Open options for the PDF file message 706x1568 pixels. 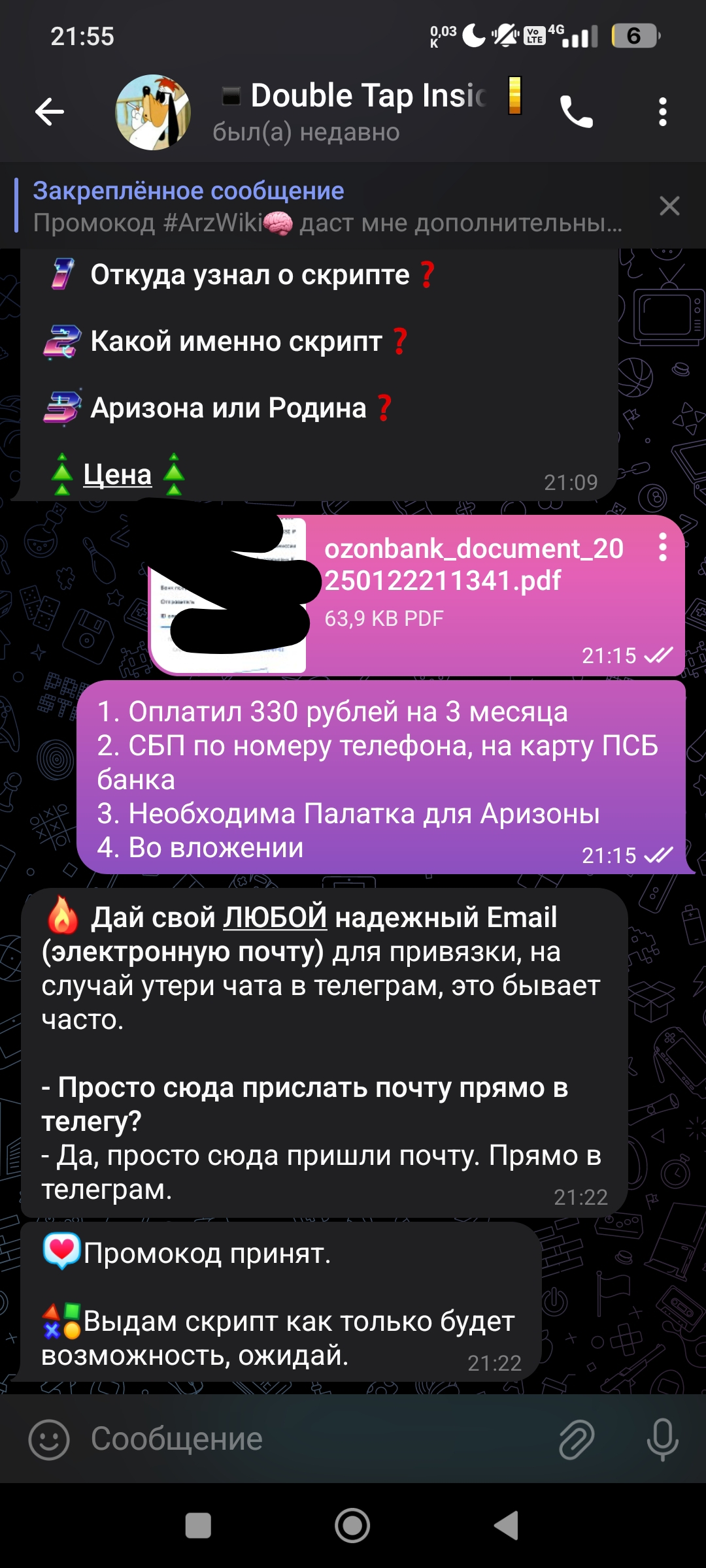coord(662,547)
